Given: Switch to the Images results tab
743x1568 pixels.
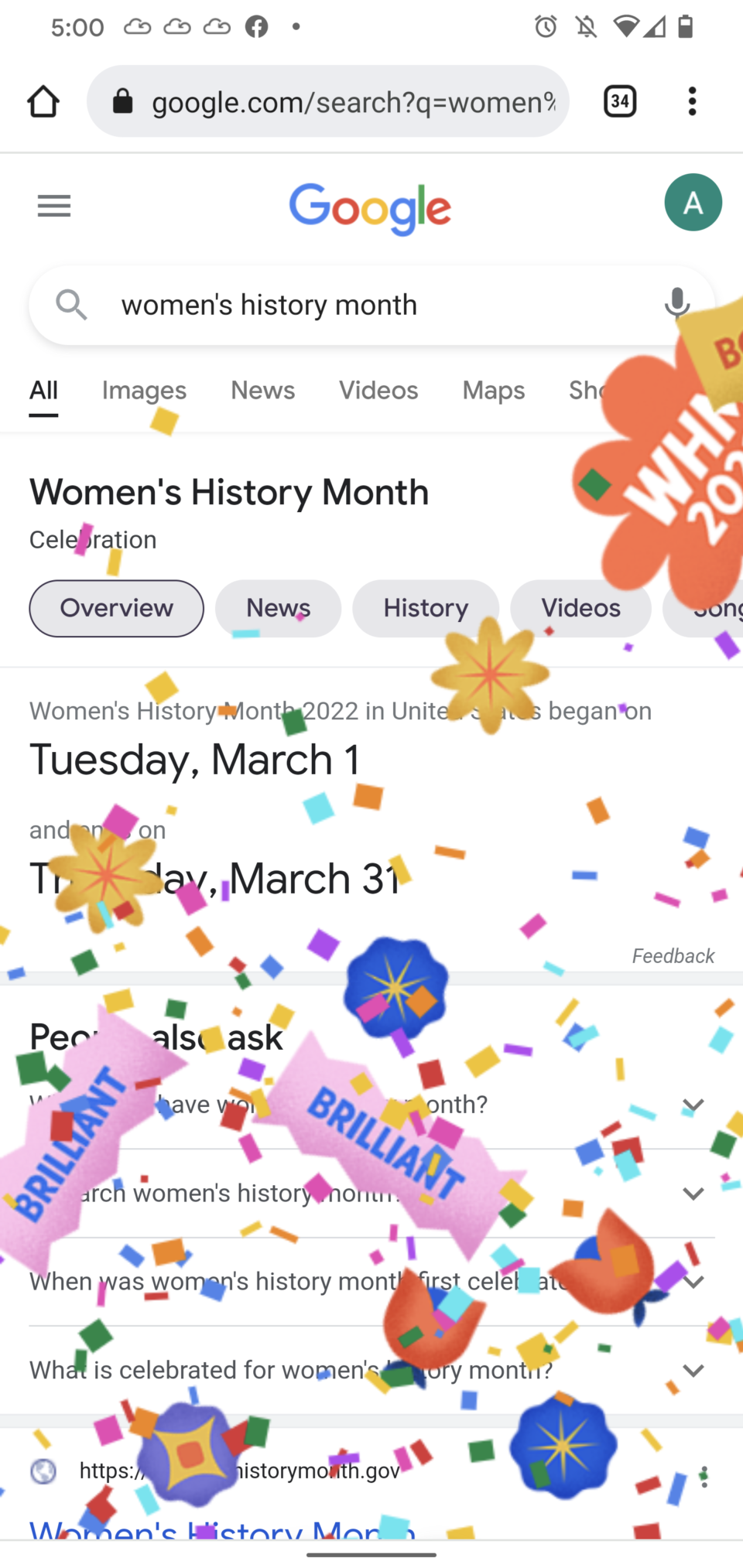Looking at the screenshot, I should point(144,391).
